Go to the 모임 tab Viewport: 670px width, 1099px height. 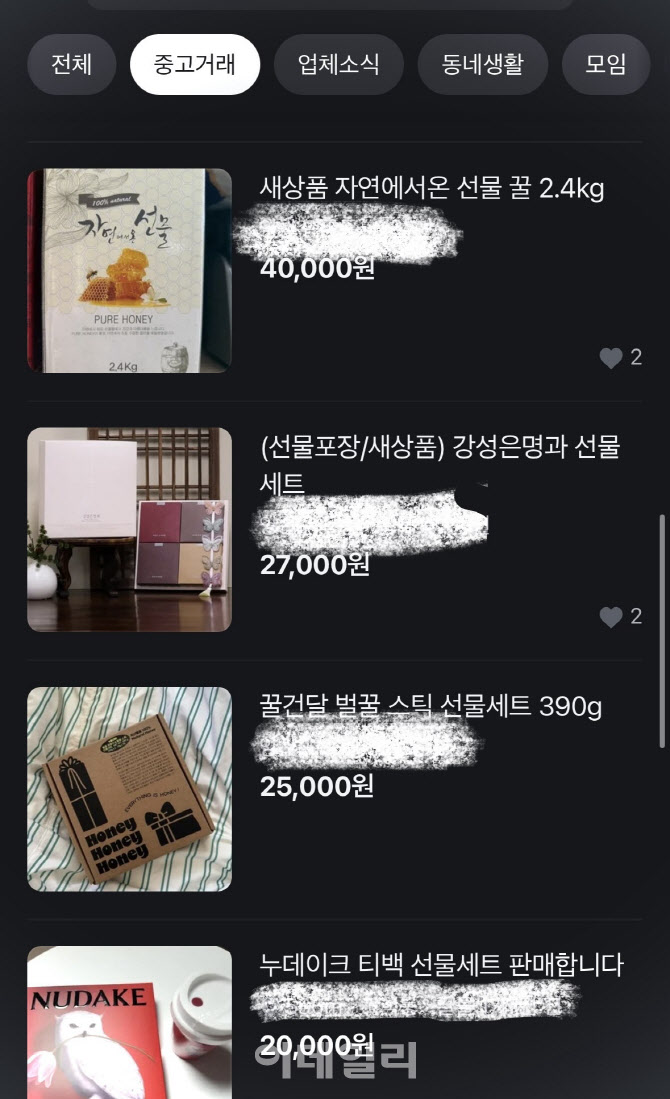tap(605, 65)
